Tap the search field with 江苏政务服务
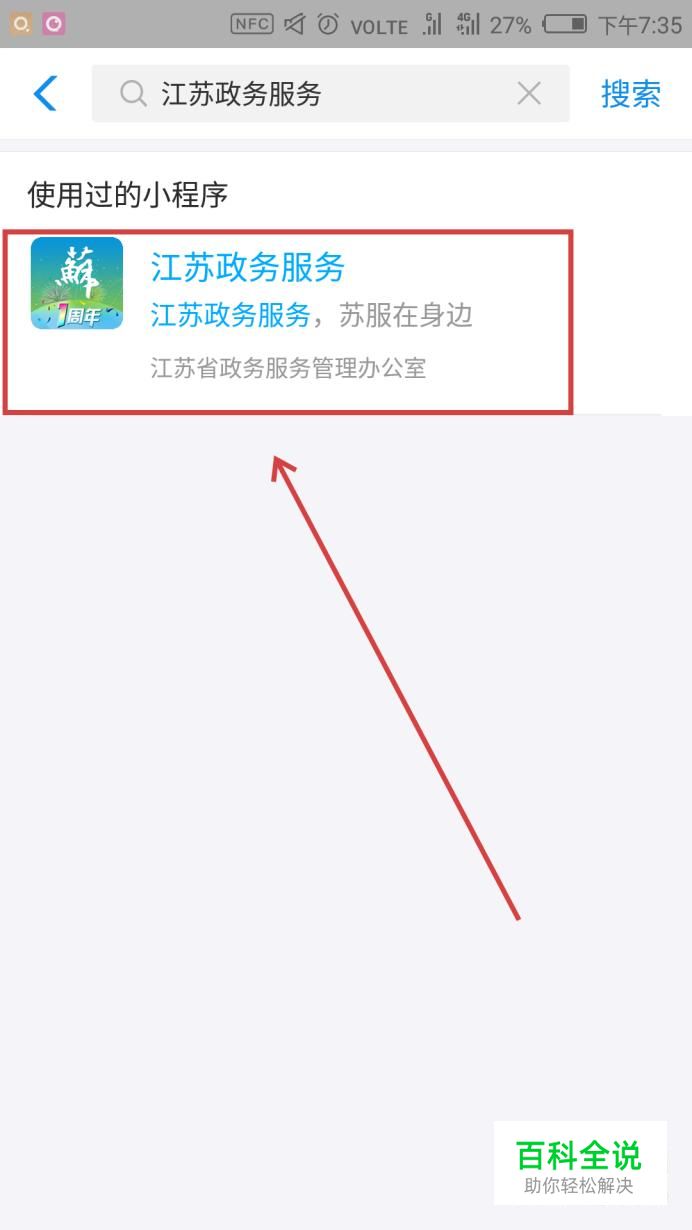Image resolution: width=692 pixels, height=1230 pixels. pyautogui.click(x=330, y=94)
